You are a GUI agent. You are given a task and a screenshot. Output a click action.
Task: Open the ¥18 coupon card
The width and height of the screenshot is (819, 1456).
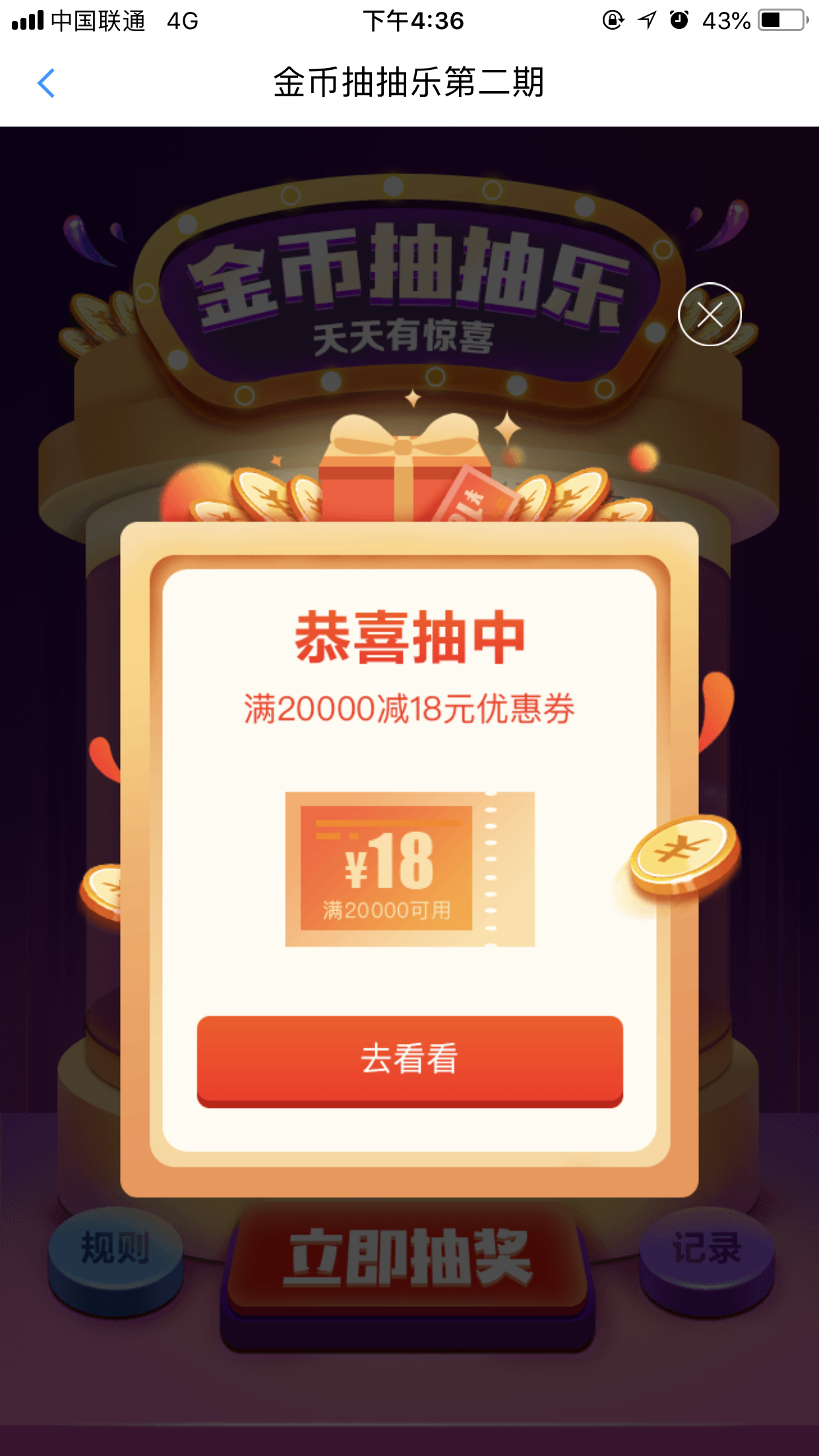409,869
